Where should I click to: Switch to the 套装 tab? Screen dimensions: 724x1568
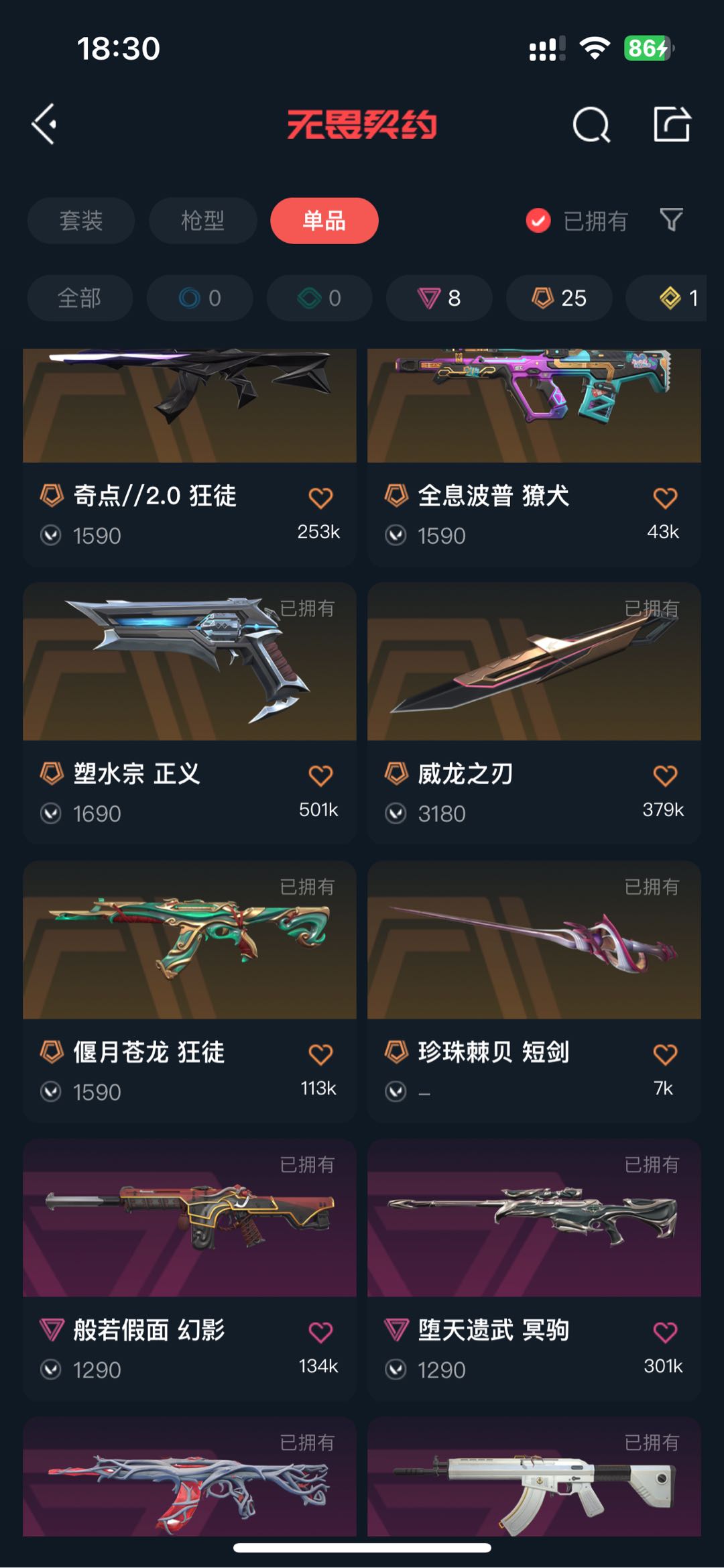click(x=81, y=221)
